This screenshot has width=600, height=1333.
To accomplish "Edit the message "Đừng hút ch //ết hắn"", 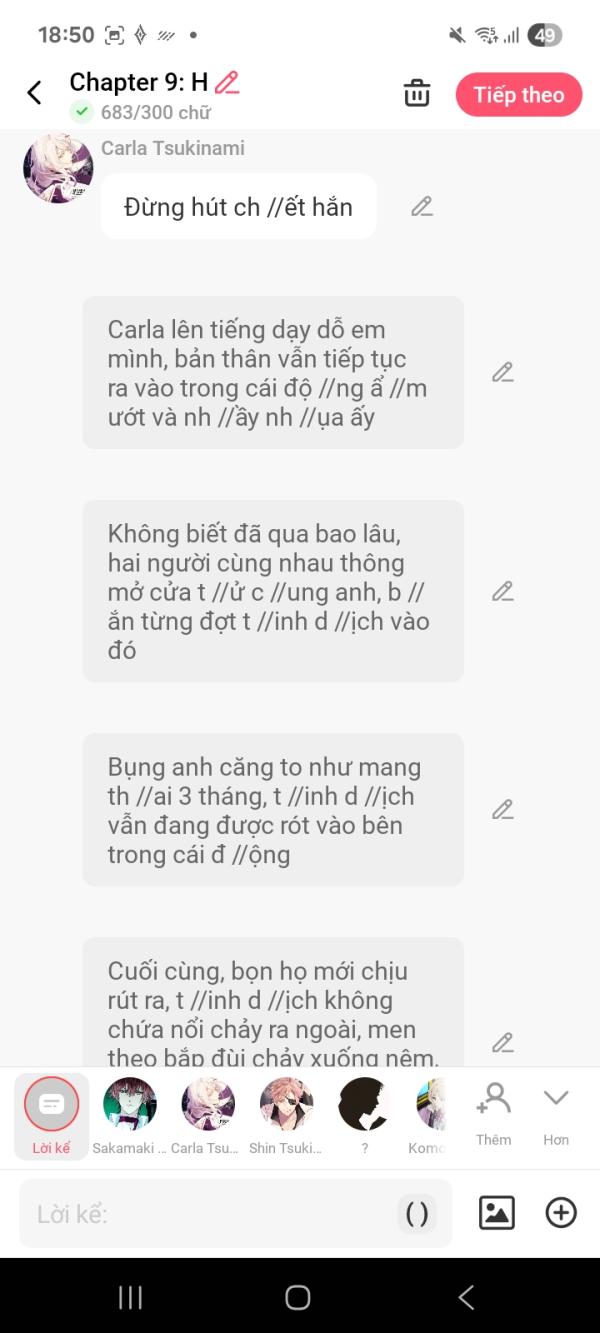I will point(422,207).
